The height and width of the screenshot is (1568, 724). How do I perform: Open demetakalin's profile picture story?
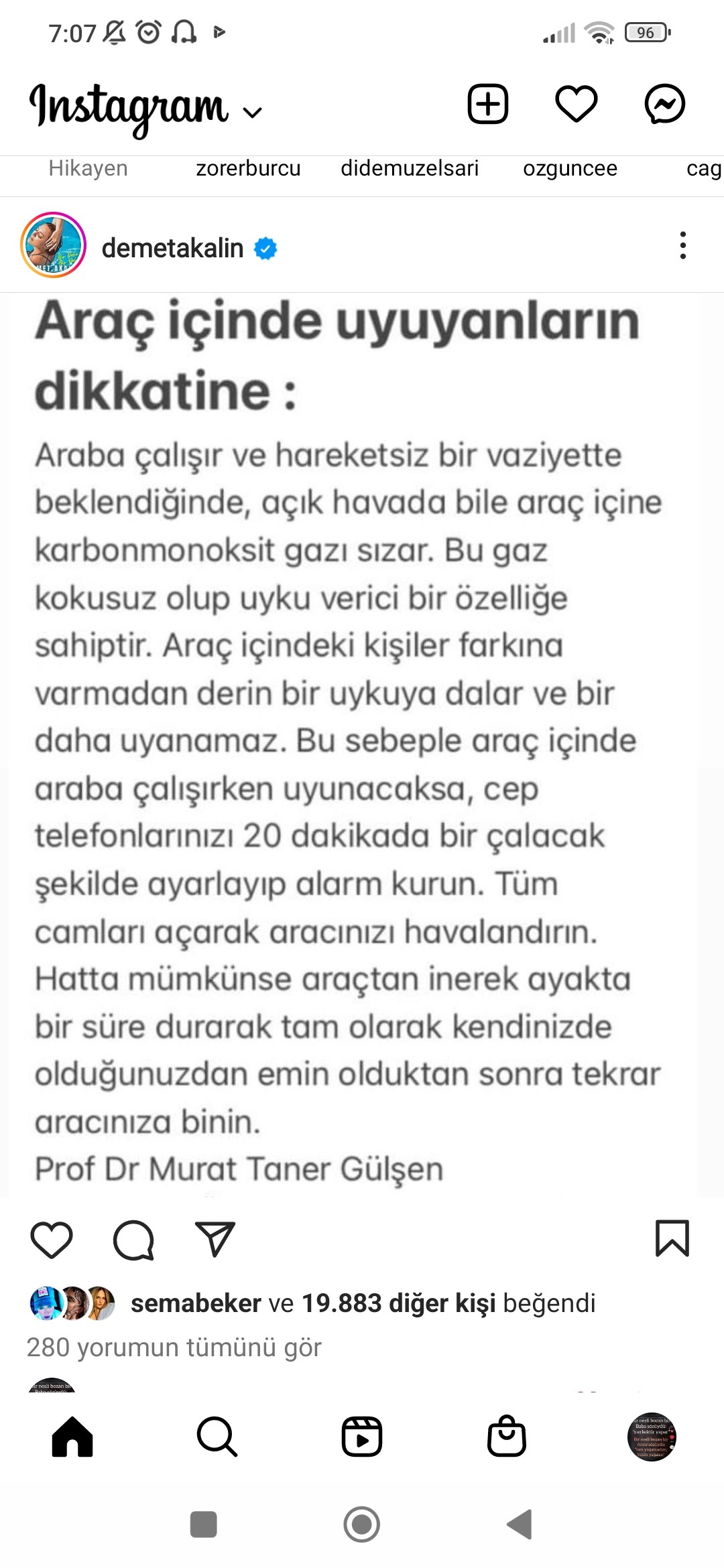pos(54,245)
